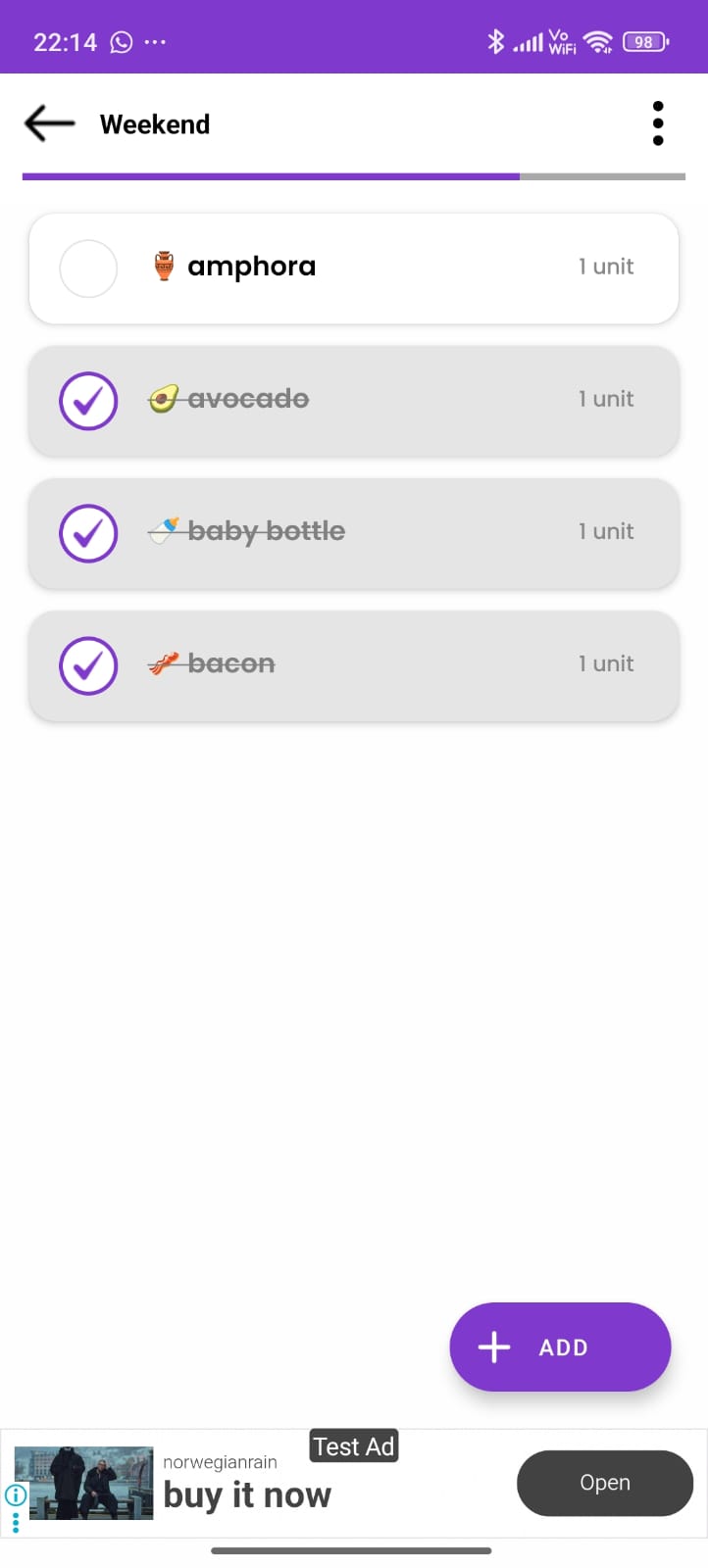The image size is (708, 1568).
Task: Tap Open on the norwegianrain ad
Action: (x=604, y=1483)
